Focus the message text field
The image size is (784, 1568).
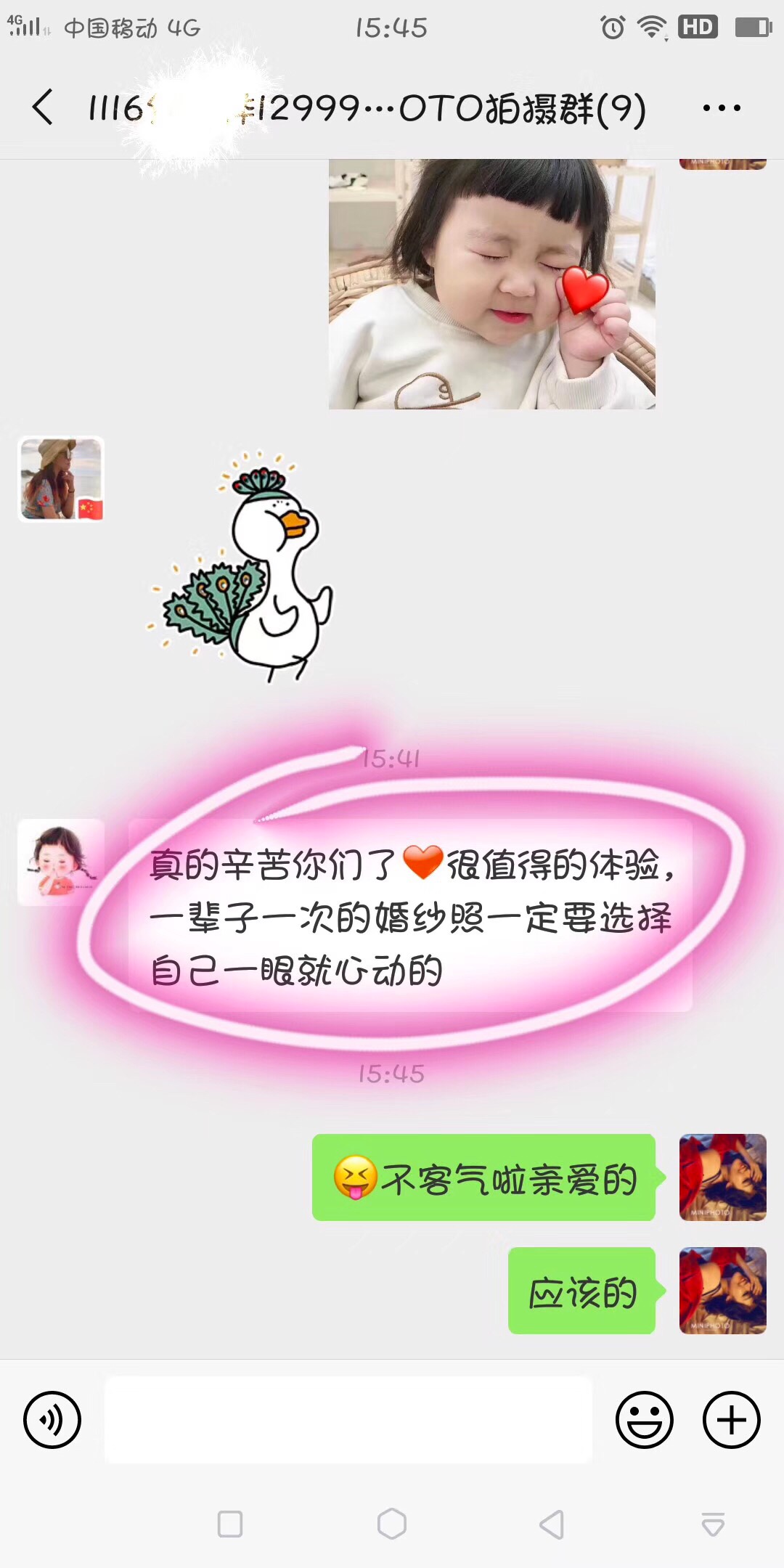pyautogui.click(x=348, y=1420)
